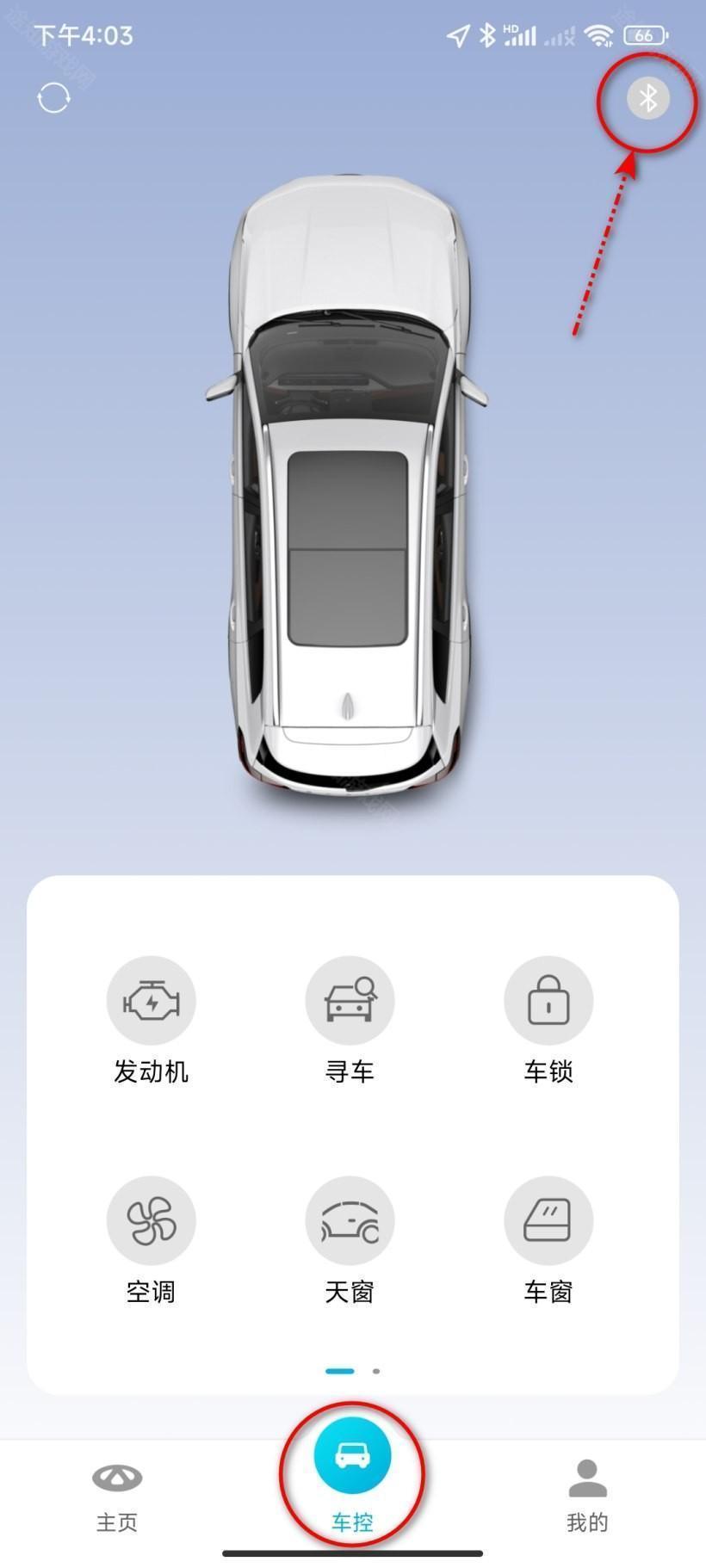Image resolution: width=706 pixels, height=1568 pixels.
Task: Tap the circled Bluetooth icon
Action: pyautogui.click(x=647, y=97)
